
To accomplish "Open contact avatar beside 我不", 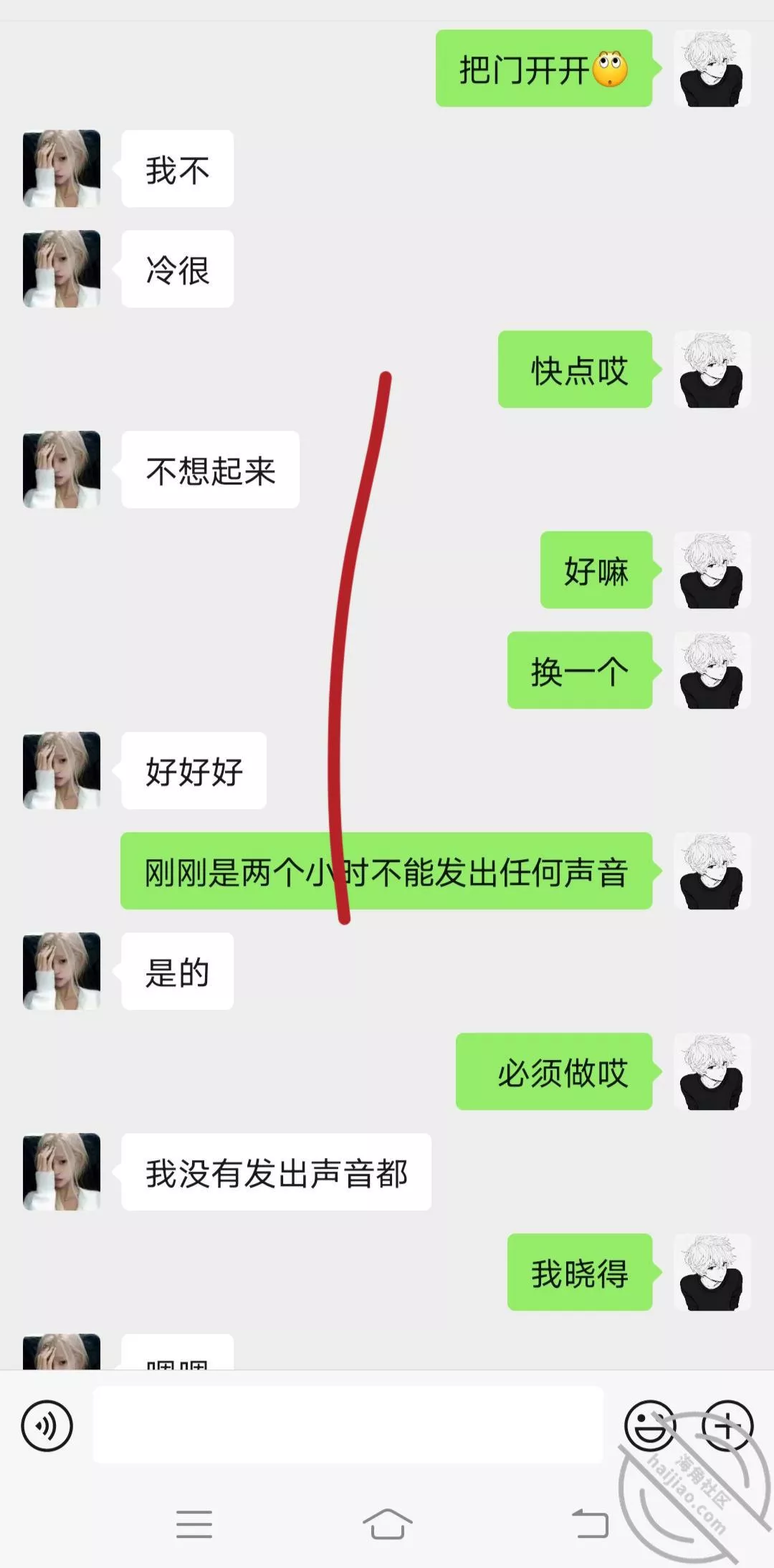I will tap(62, 168).
